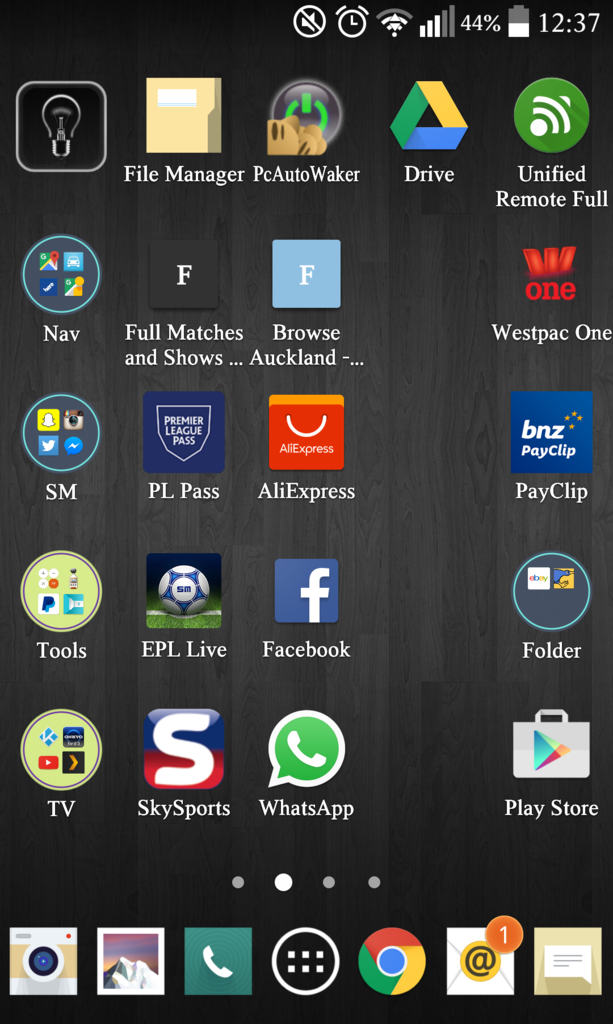Turn on the flashlight bulb widget
This screenshot has height=1024, width=613.
pos(61,126)
